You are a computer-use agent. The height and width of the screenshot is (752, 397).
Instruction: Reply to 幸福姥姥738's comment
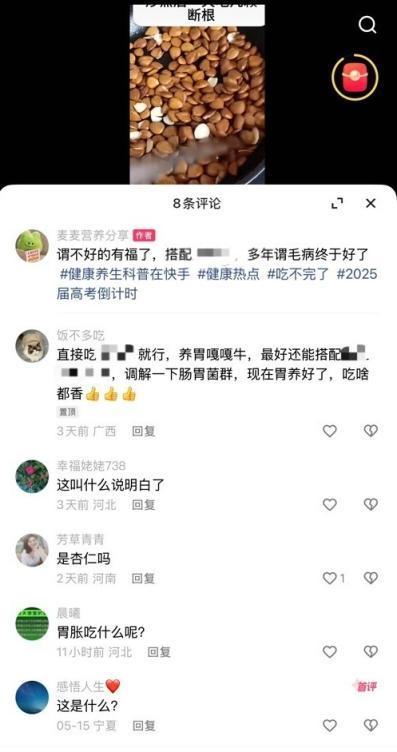tap(143, 505)
